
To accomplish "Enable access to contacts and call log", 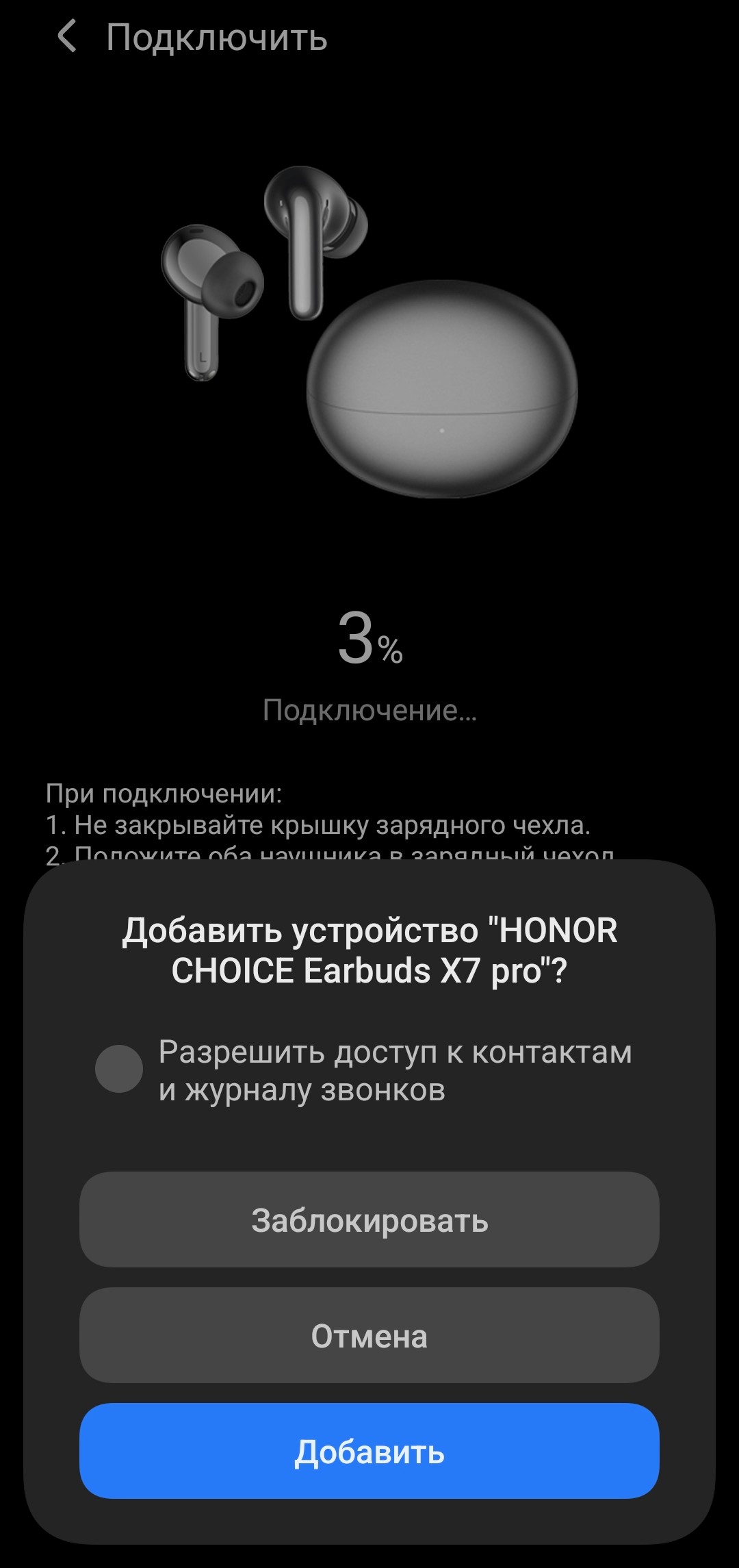I will point(119,1069).
